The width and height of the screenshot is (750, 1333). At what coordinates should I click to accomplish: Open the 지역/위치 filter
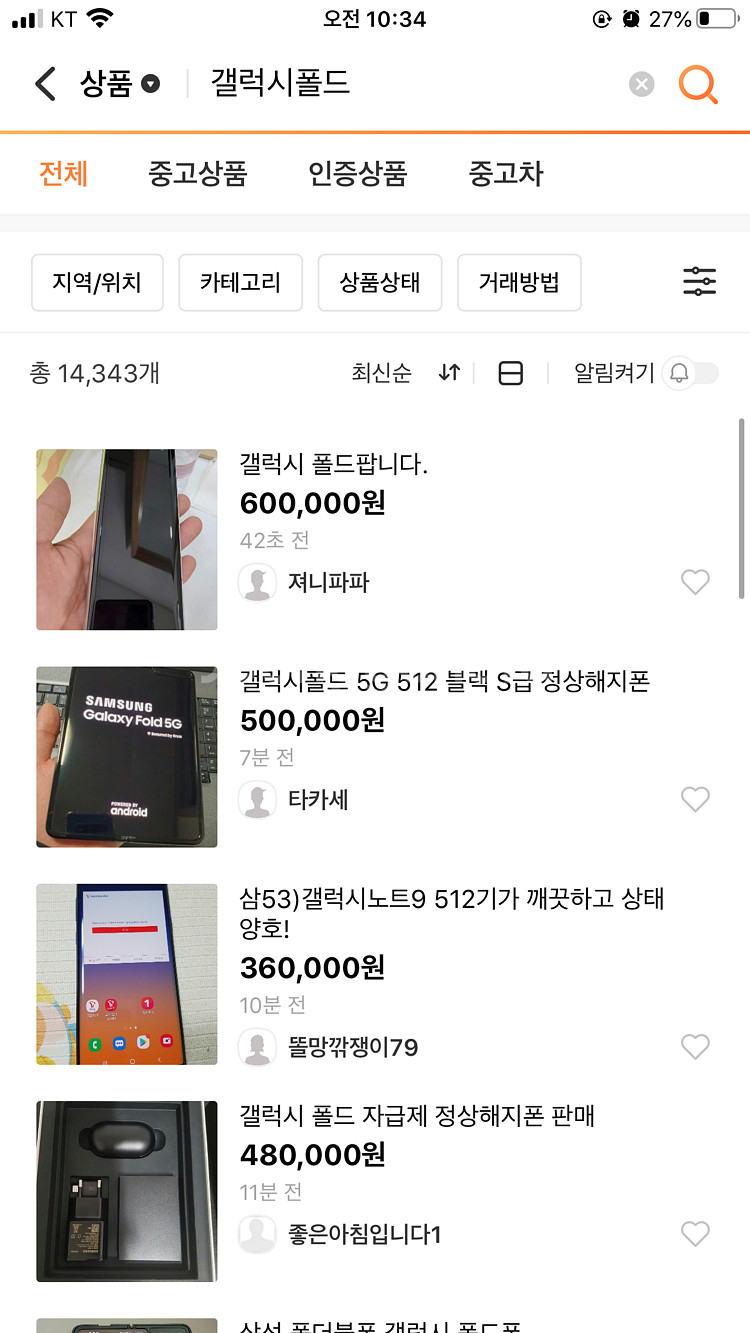point(97,282)
